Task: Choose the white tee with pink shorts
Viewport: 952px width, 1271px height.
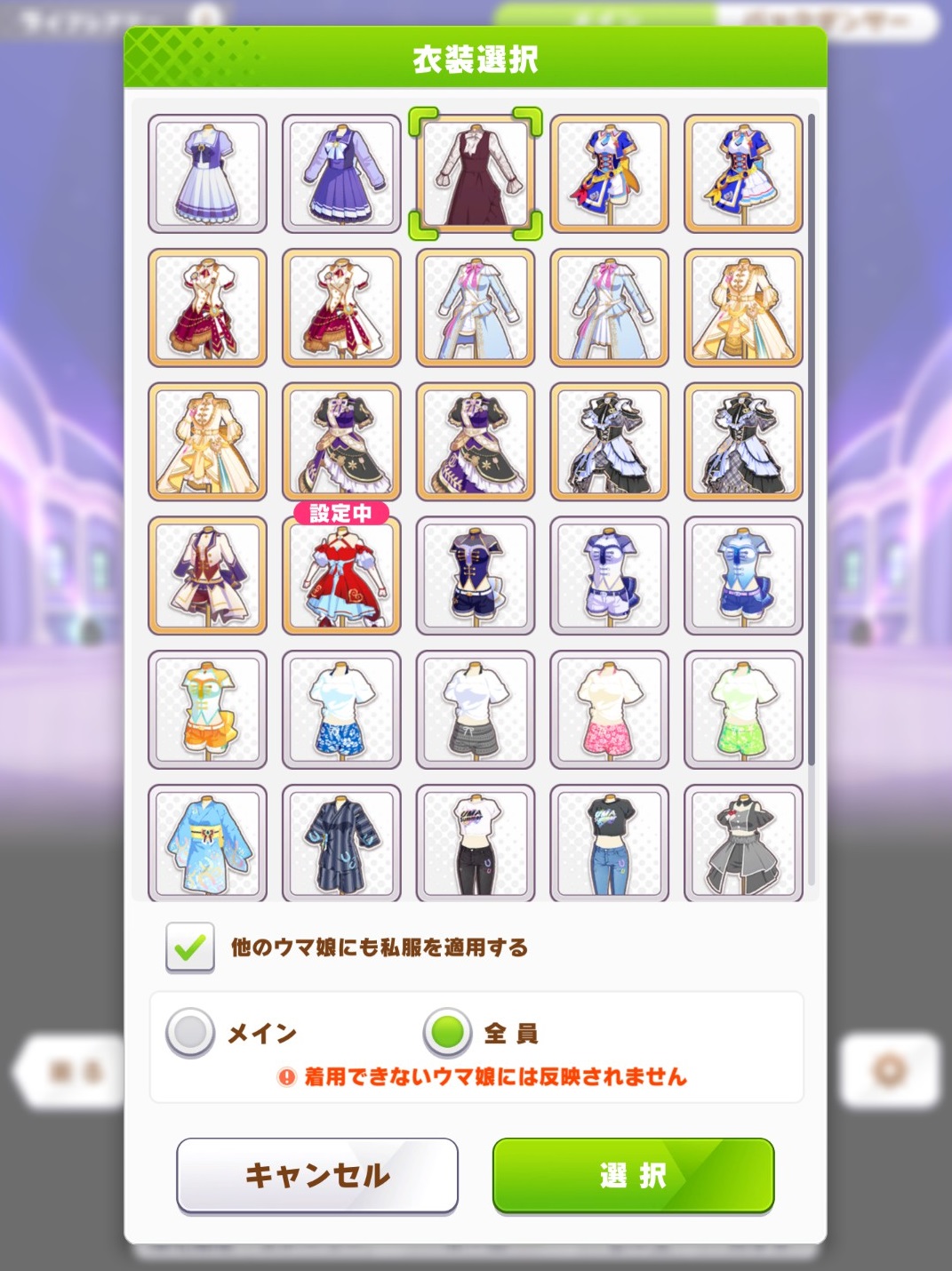Action: pyautogui.click(x=609, y=709)
